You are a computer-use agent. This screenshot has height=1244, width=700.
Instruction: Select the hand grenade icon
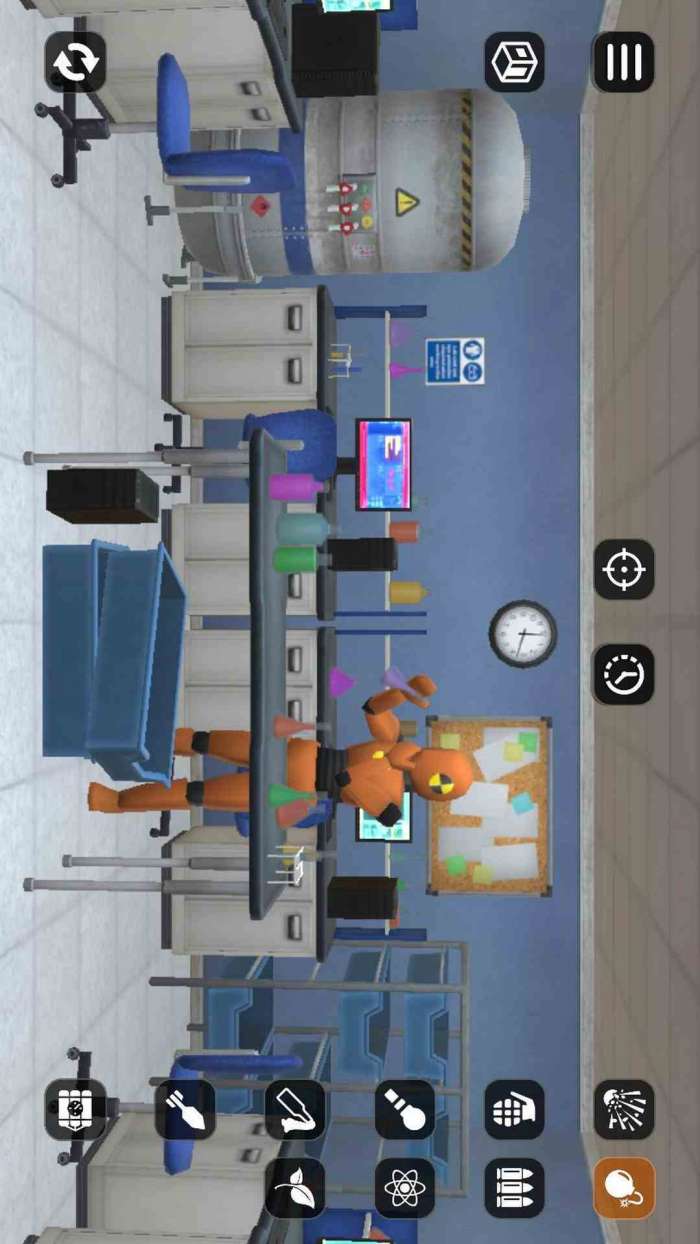pos(515,1109)
